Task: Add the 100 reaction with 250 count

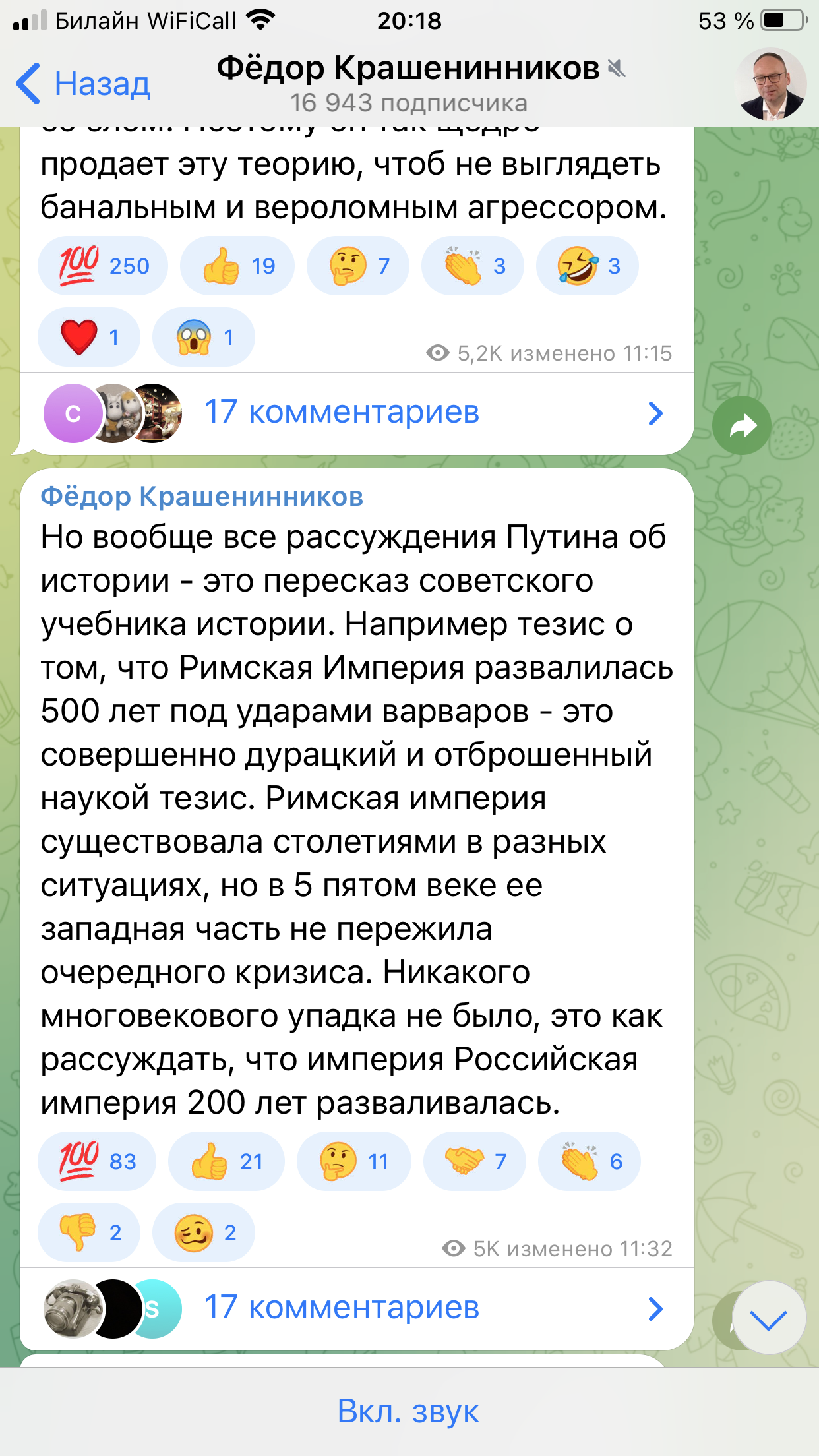Action: click(103, 266)
